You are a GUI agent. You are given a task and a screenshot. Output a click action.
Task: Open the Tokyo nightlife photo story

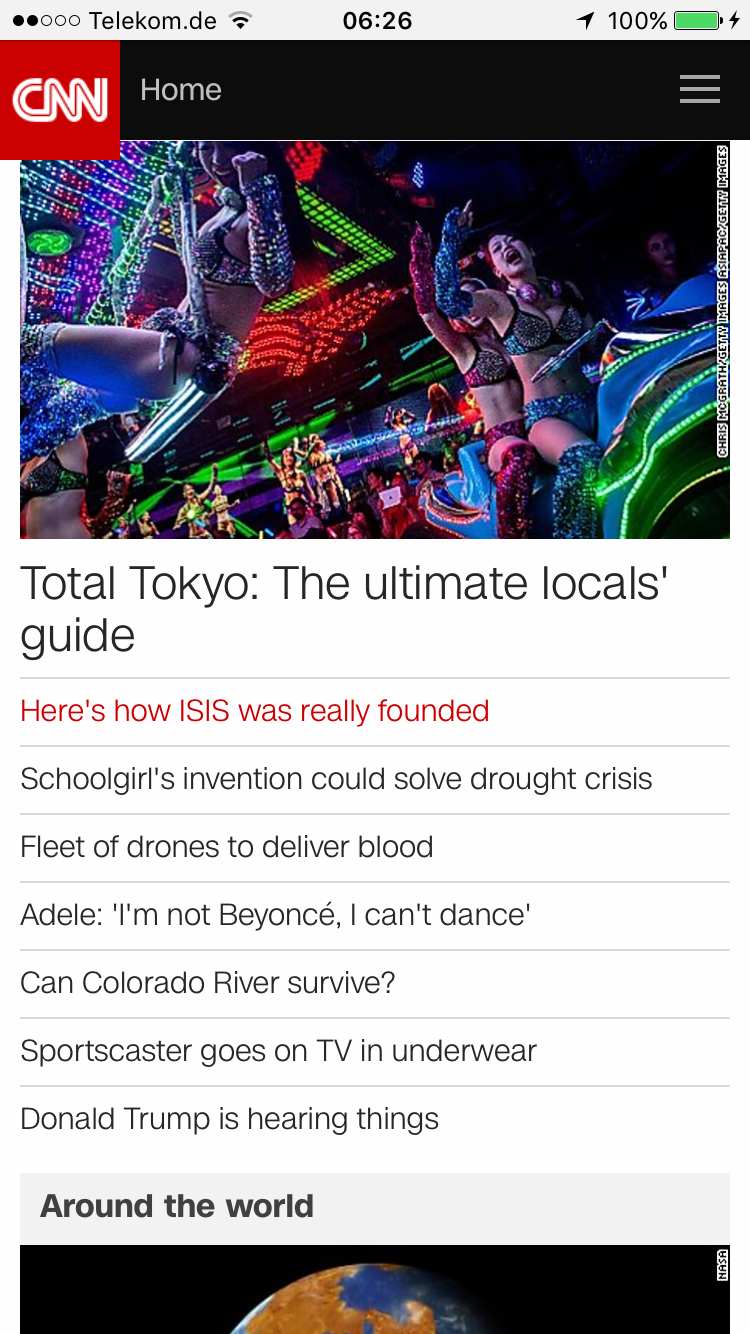coord(374,340)
